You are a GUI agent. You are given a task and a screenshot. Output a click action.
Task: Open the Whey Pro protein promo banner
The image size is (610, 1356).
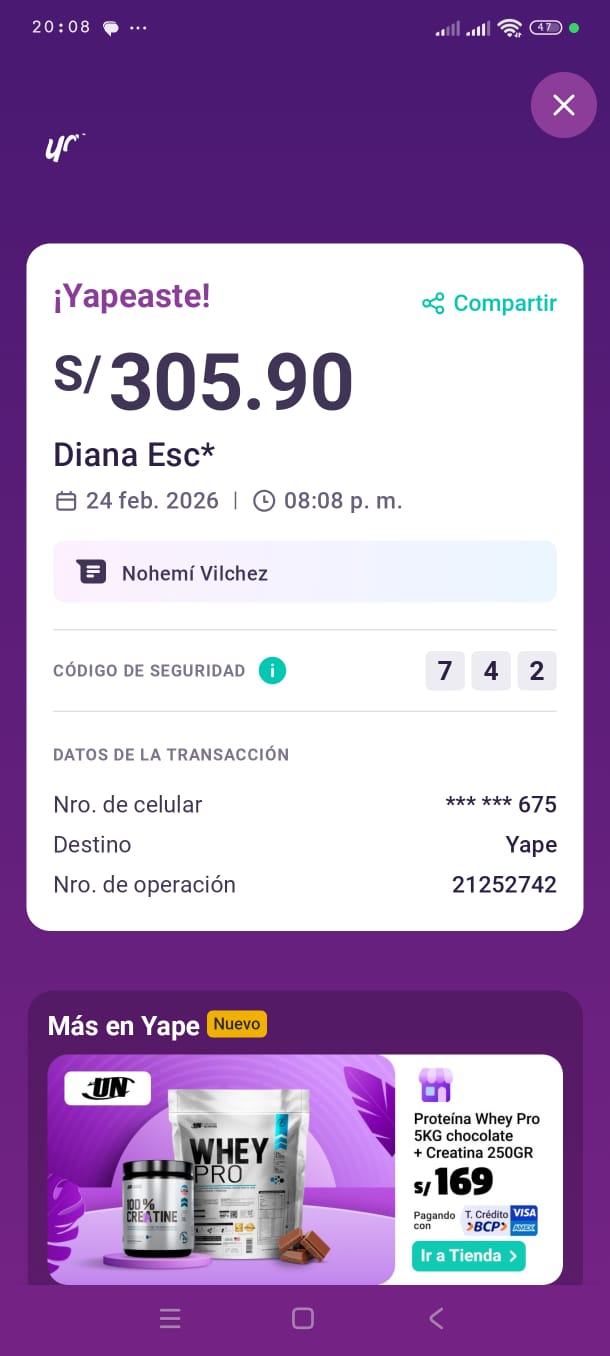coord(222,1168)
